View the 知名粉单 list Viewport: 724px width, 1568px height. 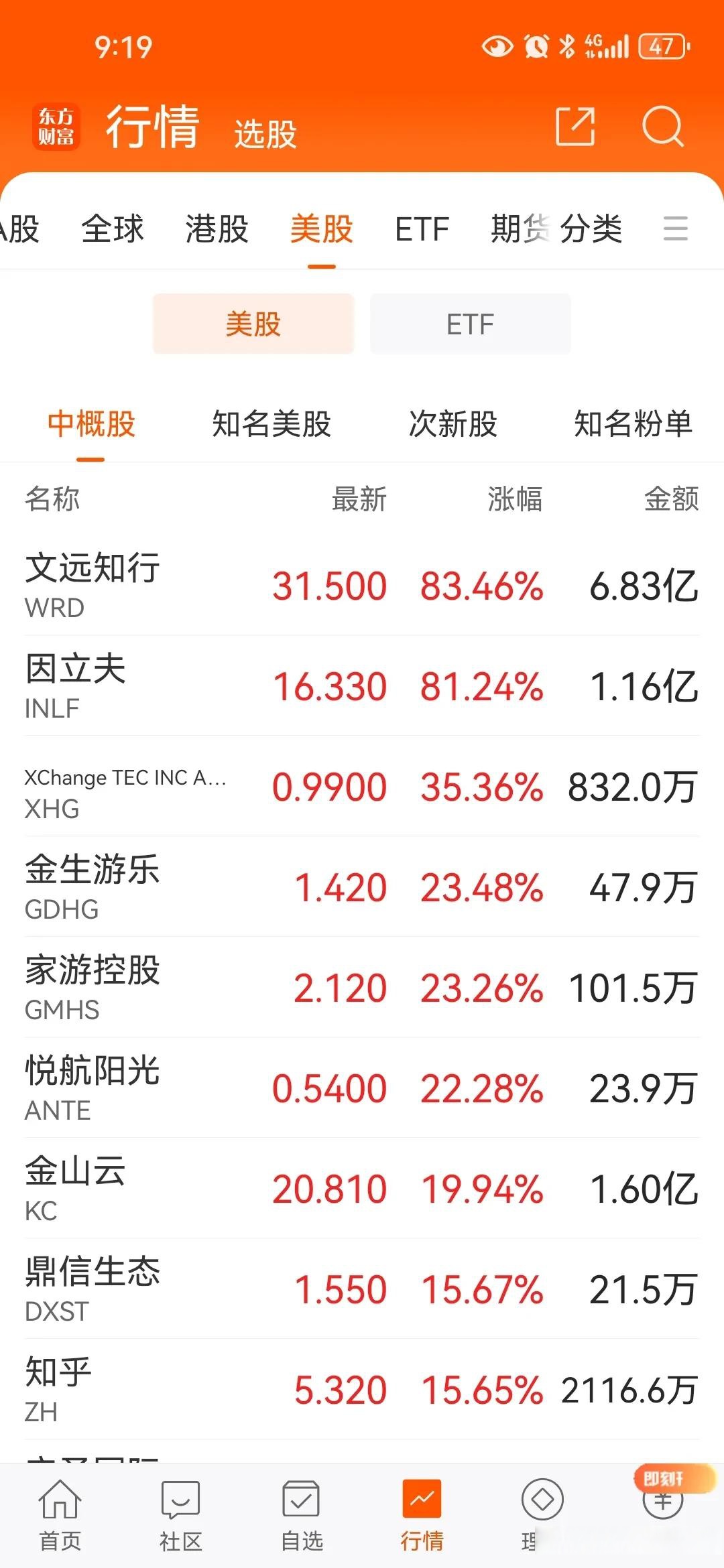[633, 424]
